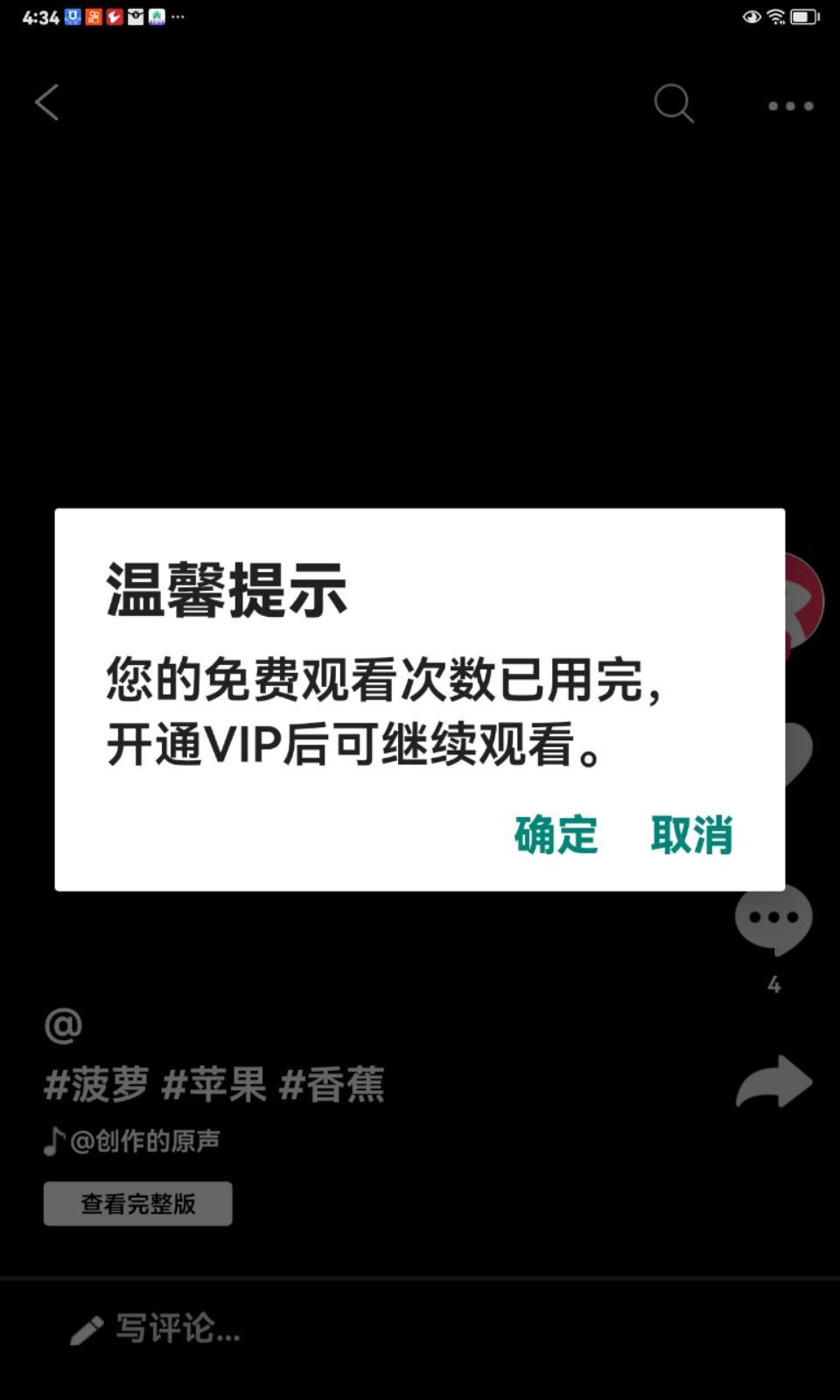
Task: Dismiss the dialog with 取消
Action: click(691, 835)
